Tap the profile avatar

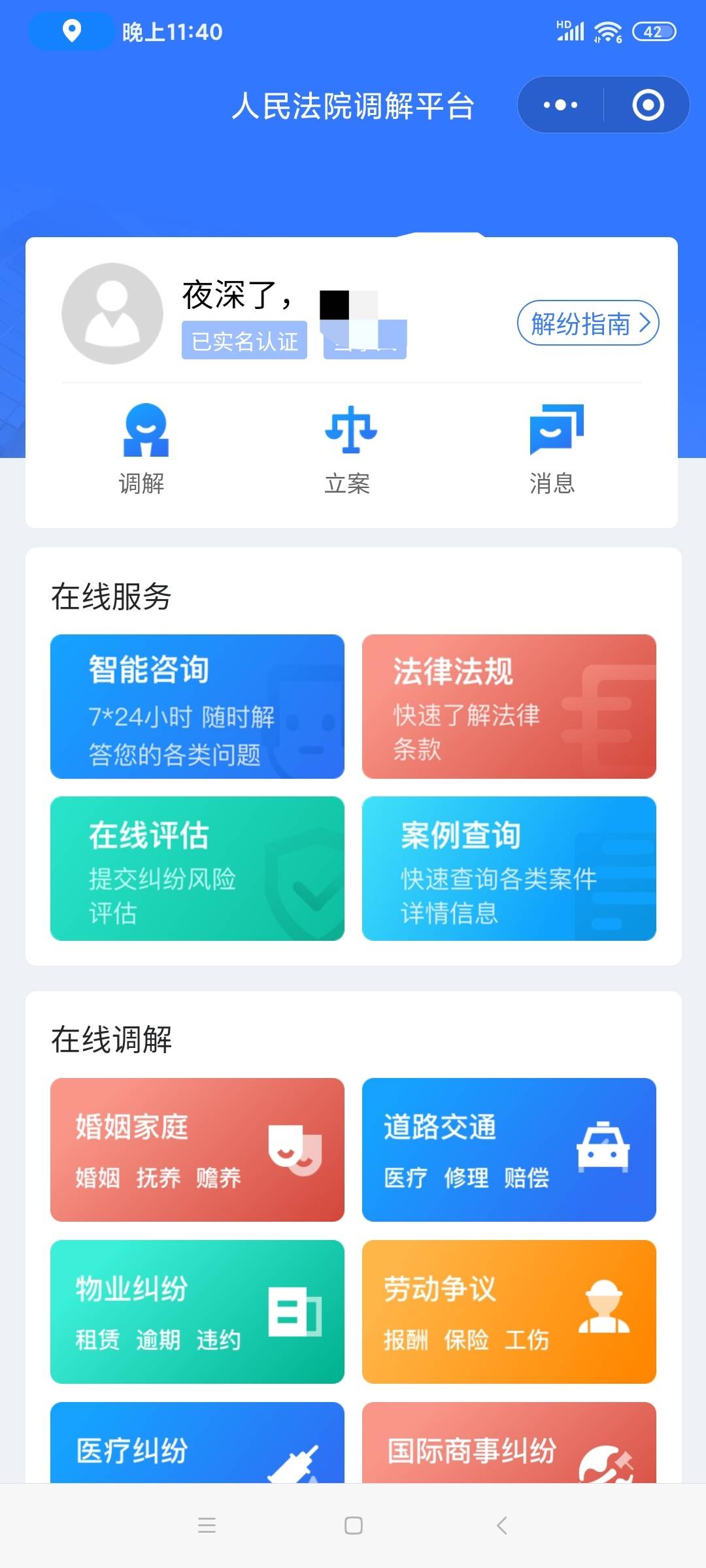click(112, 314)
